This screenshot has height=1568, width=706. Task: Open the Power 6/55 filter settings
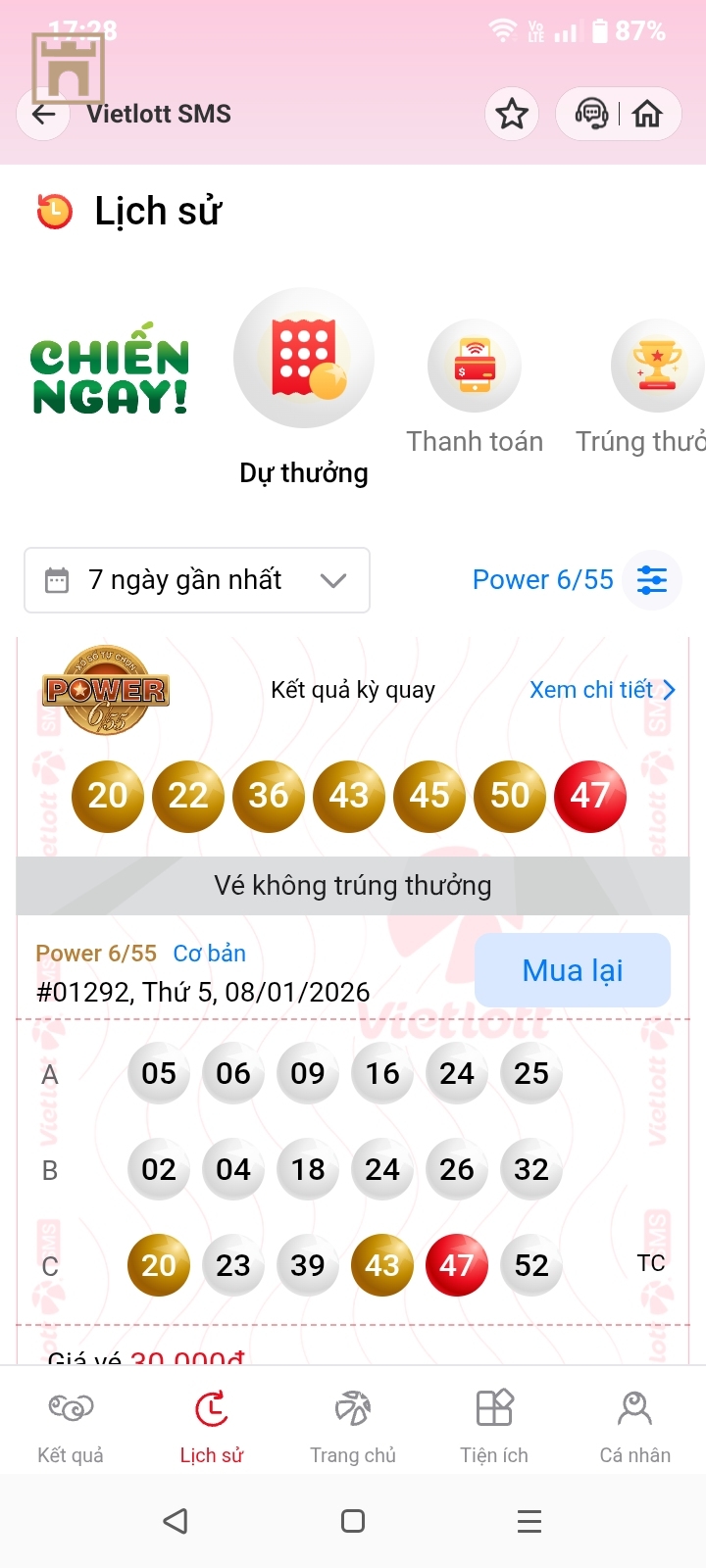(x=652, y=580)
